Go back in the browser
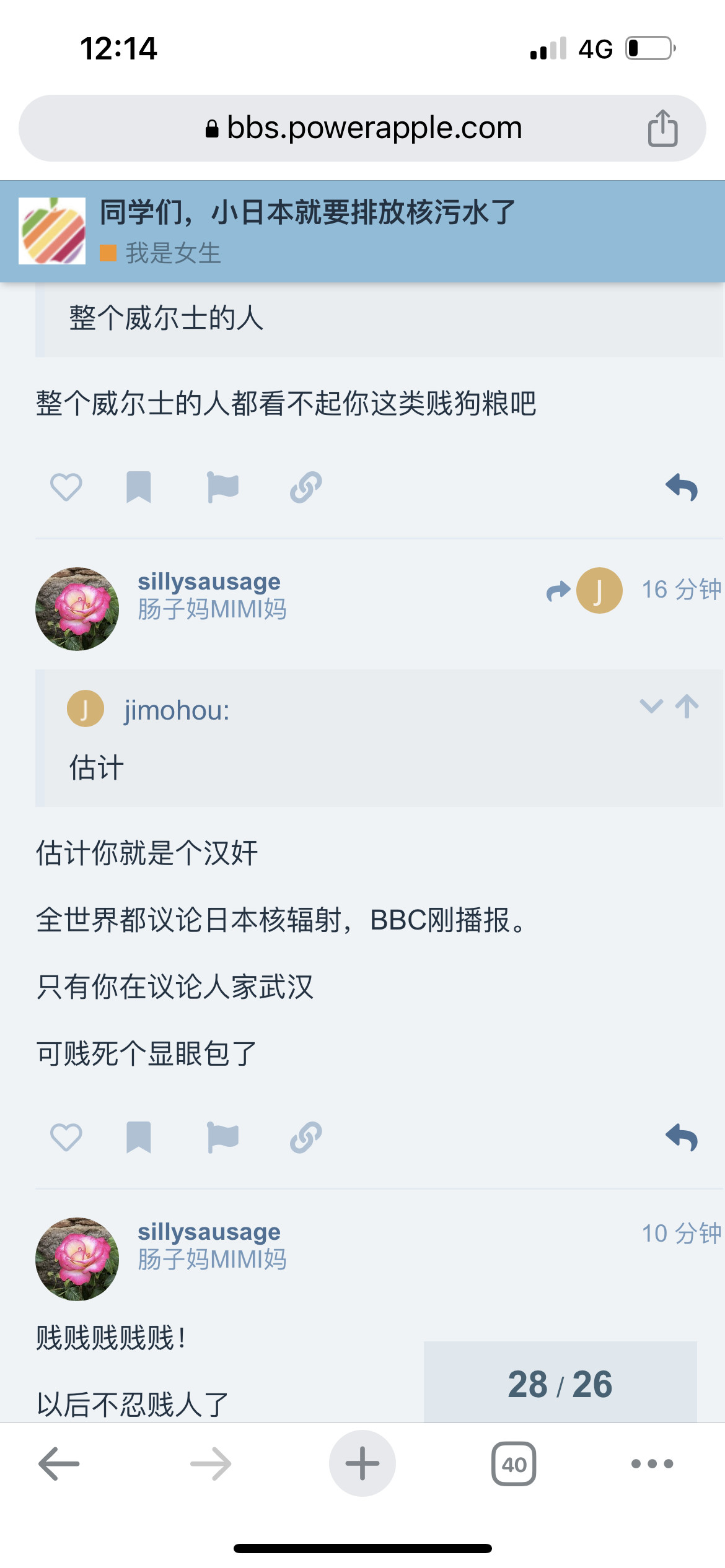 (59, 1463)
